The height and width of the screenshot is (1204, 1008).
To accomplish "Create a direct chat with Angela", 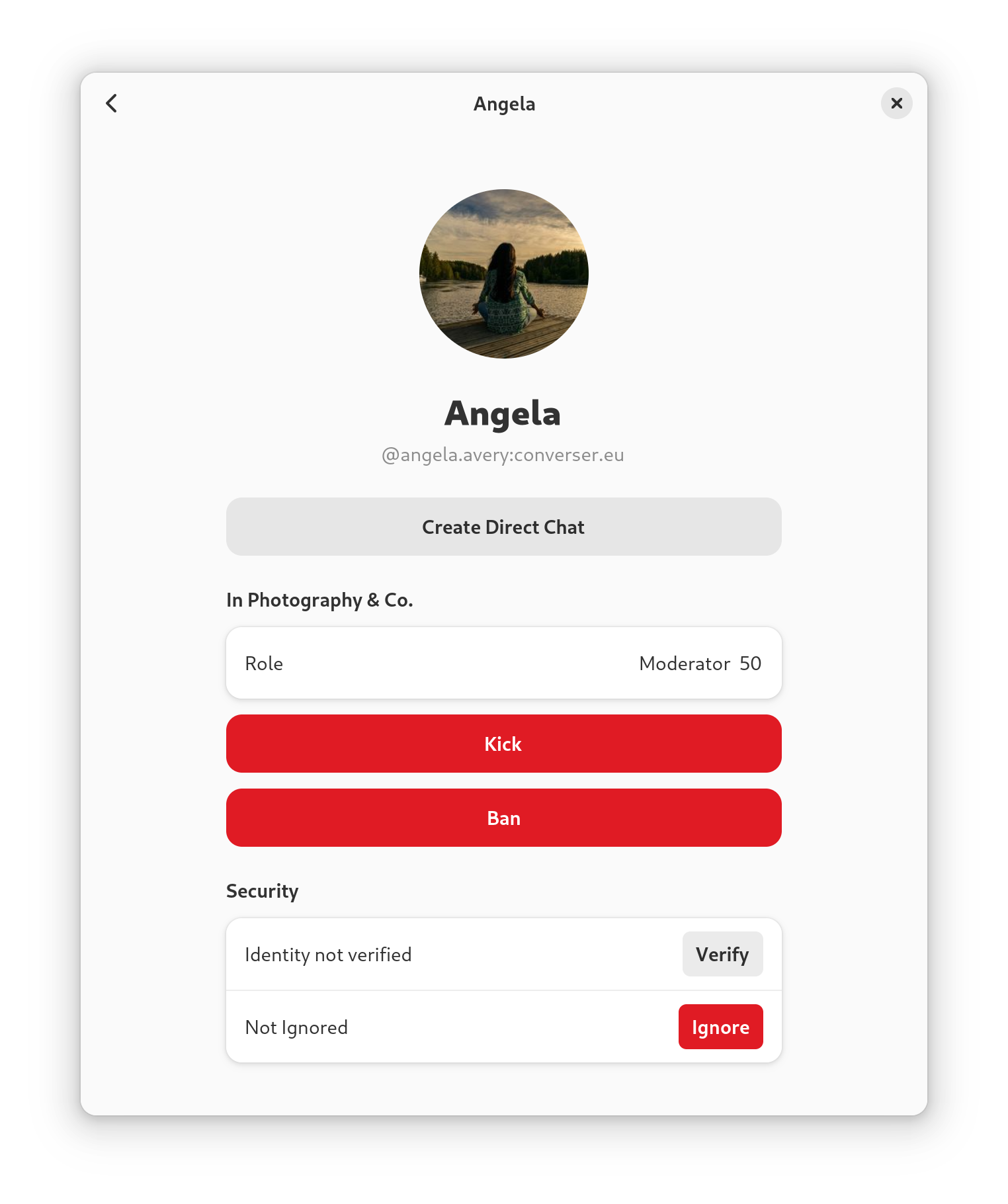I will click(503, 527).
